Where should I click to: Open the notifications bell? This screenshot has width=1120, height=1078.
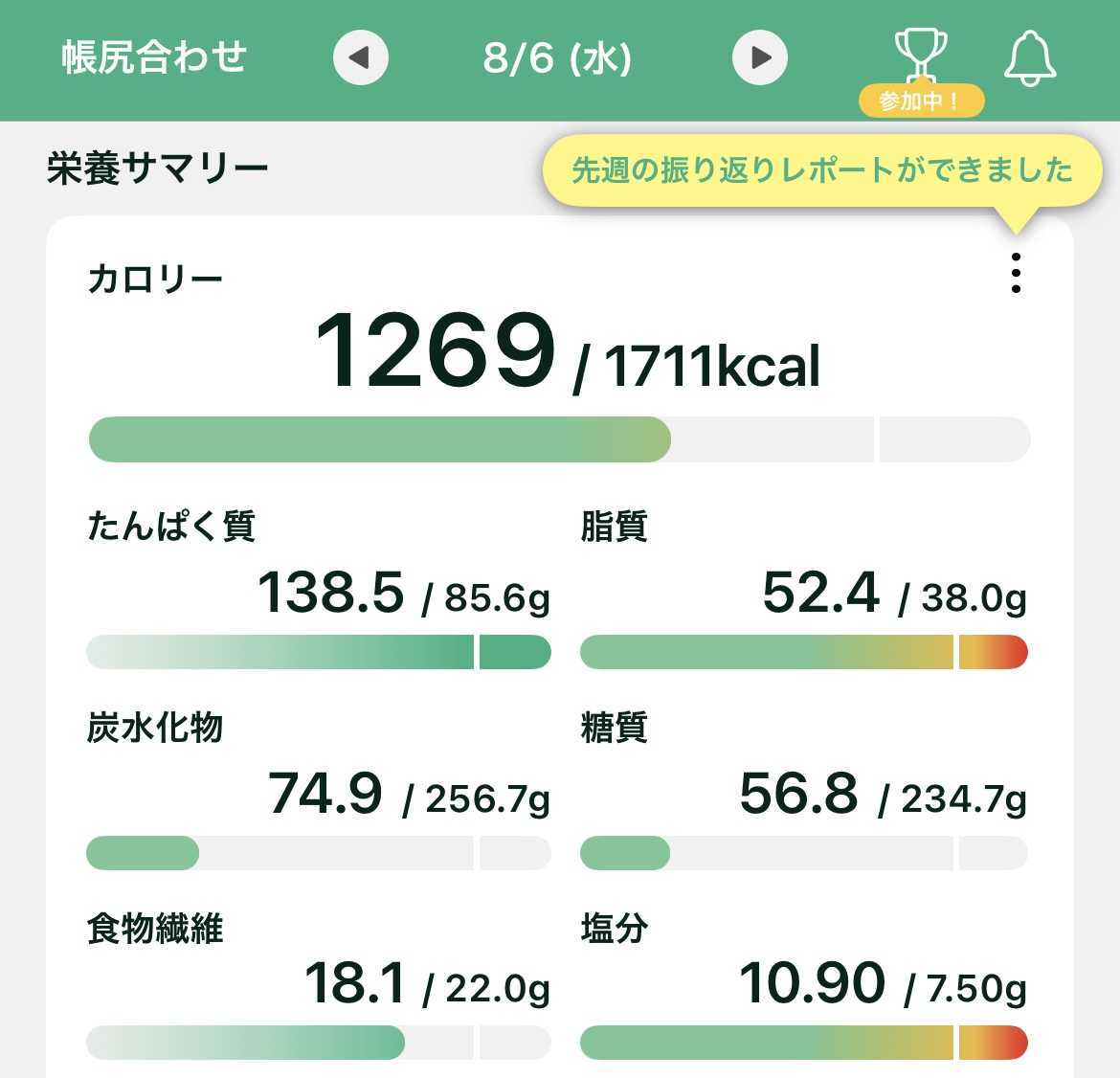[x=1030, y=57]
